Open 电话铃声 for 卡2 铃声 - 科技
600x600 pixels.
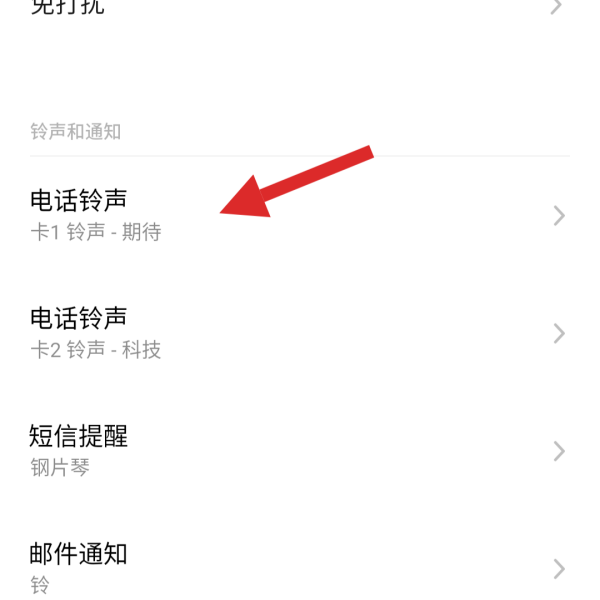tap(300, 333)
